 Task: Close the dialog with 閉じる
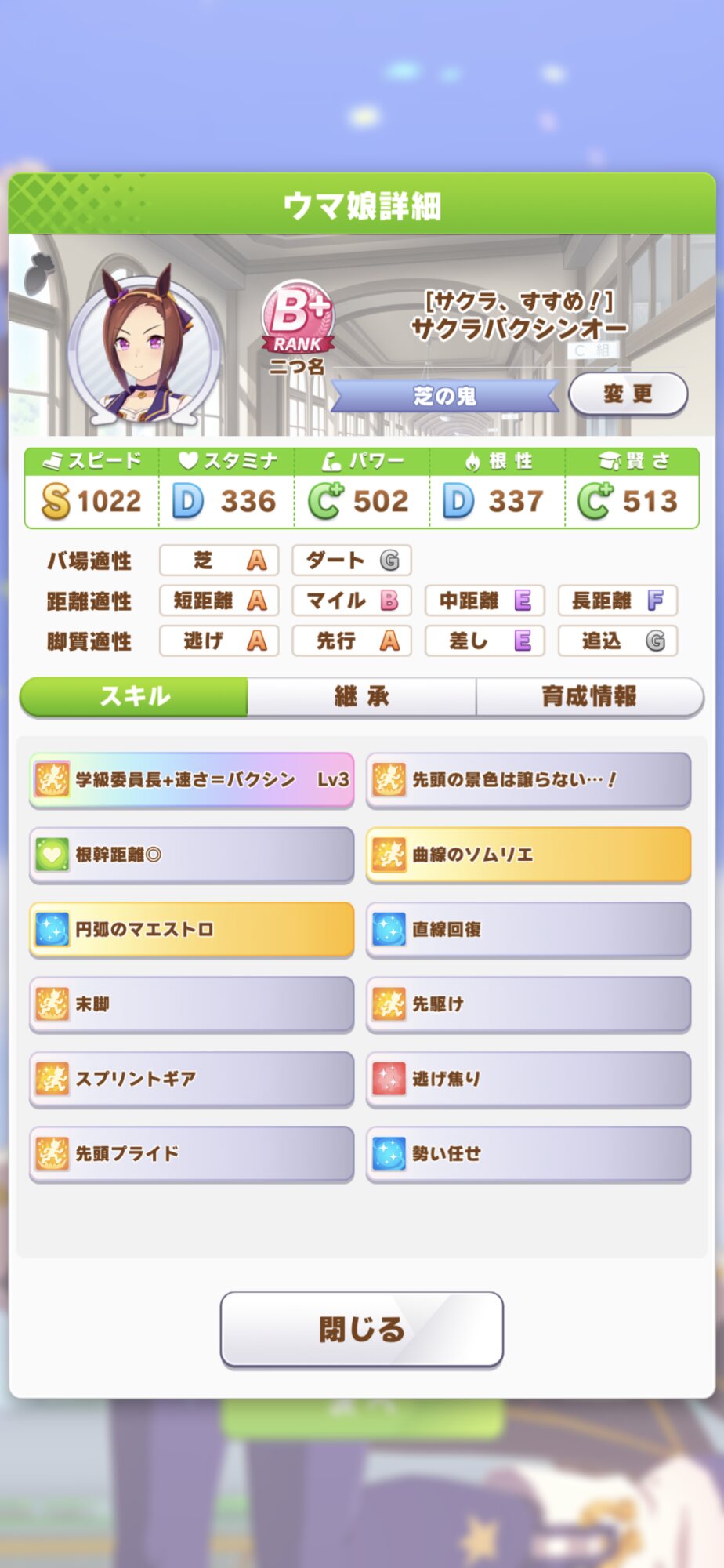pos(361,1329)
